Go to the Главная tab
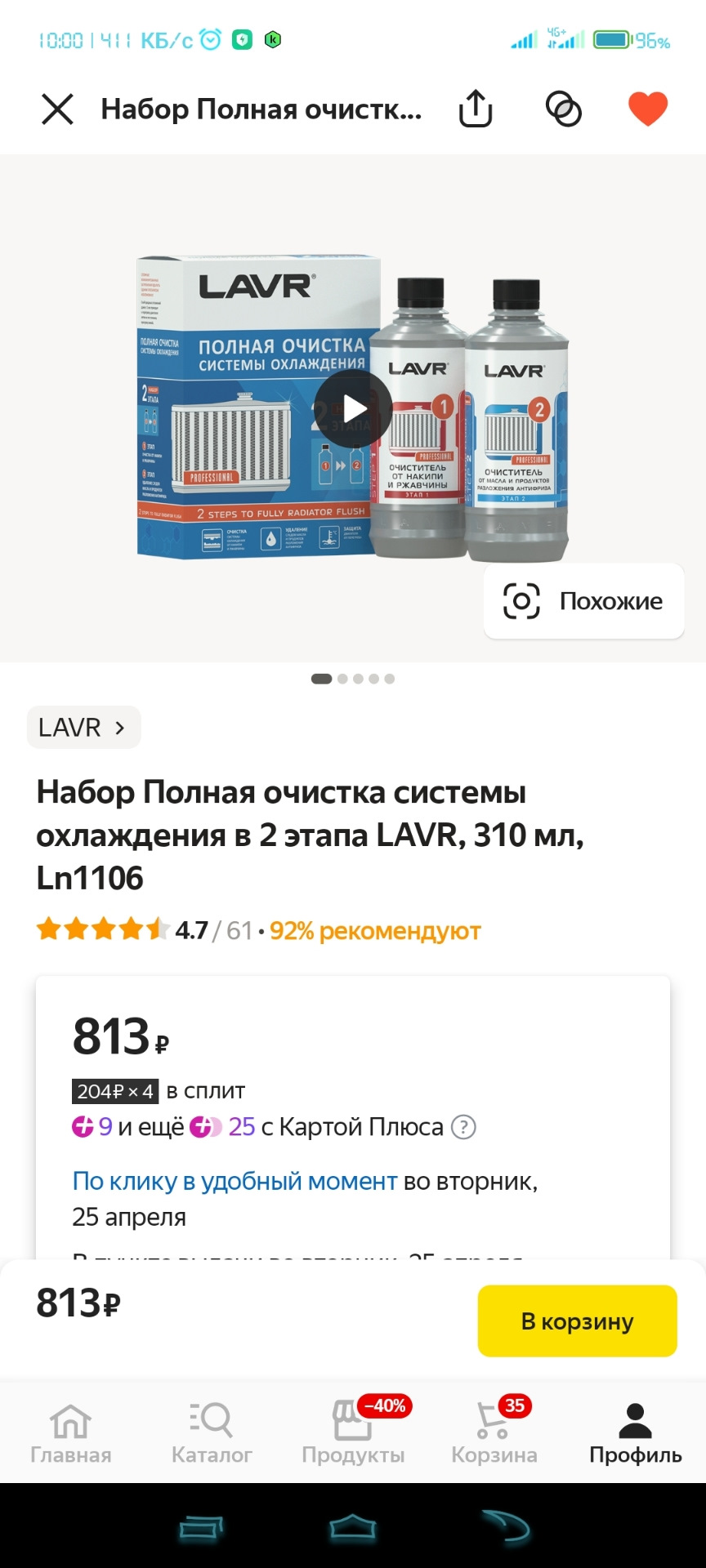 click(x=70, y=1433)
